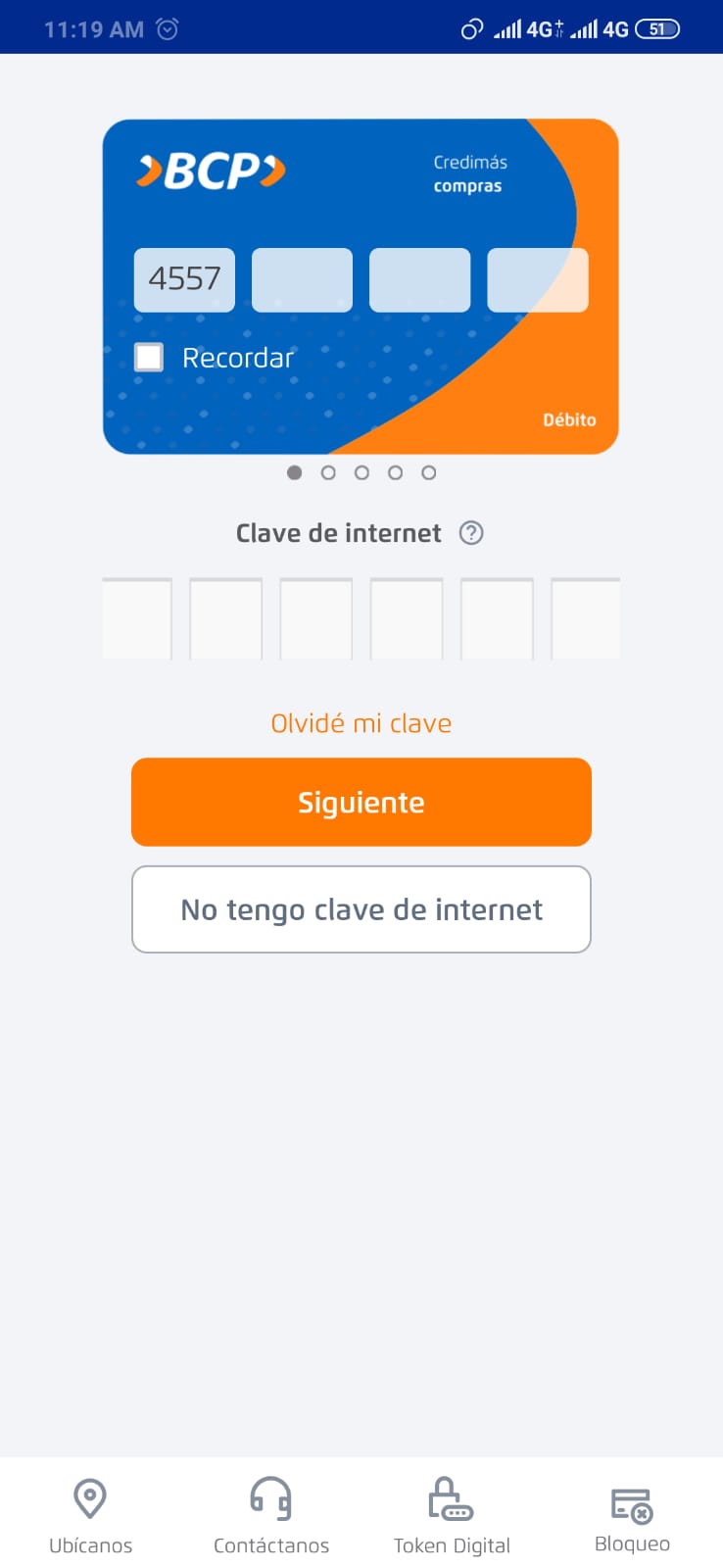Screen dimensions: 723x1568
Task: Tap the Débito label on the card
Action: tap(569, 419)
